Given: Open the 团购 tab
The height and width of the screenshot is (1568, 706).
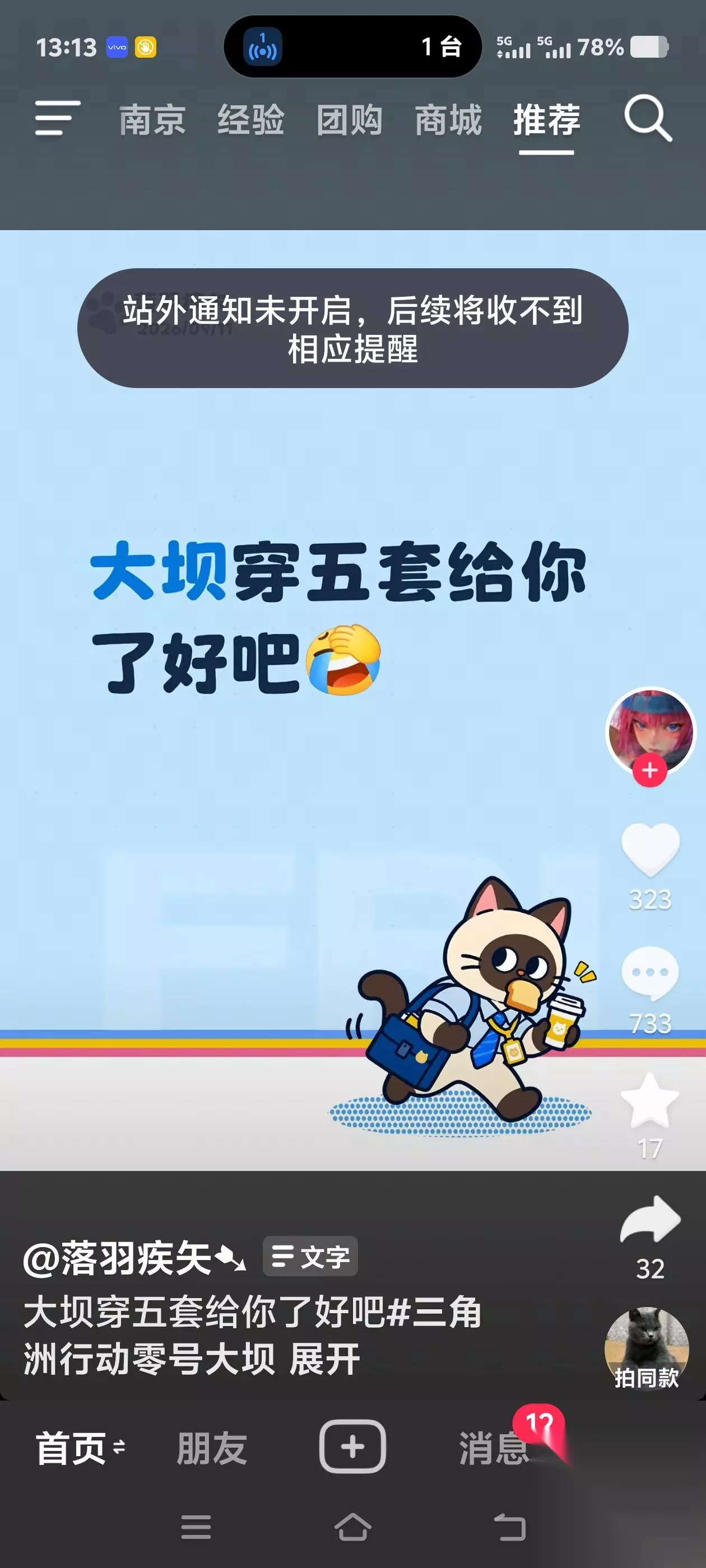Looking at the screenshot, I should point(350,119).
